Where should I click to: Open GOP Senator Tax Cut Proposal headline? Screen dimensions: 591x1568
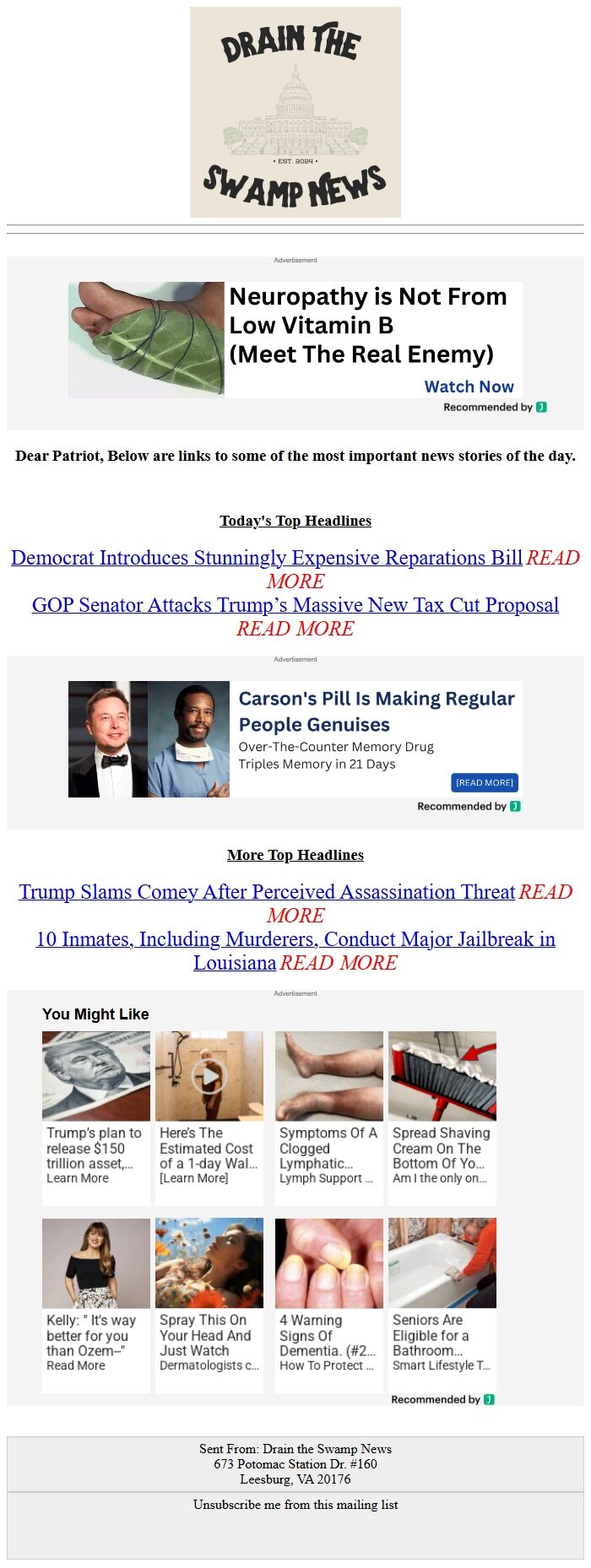pyautogui.click(x=295, y=605)
